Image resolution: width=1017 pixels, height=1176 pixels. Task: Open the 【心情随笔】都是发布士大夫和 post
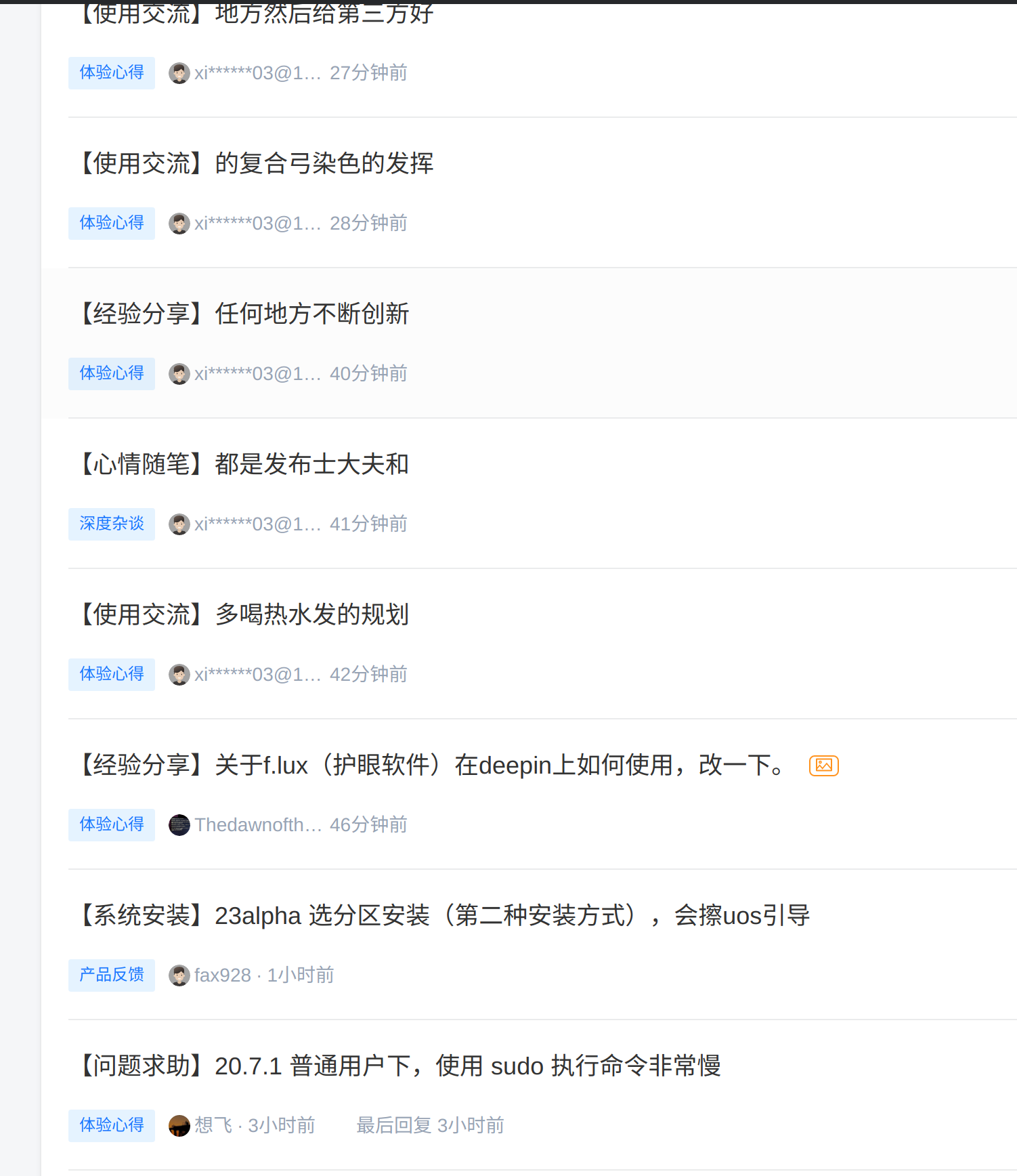(244, 463)
